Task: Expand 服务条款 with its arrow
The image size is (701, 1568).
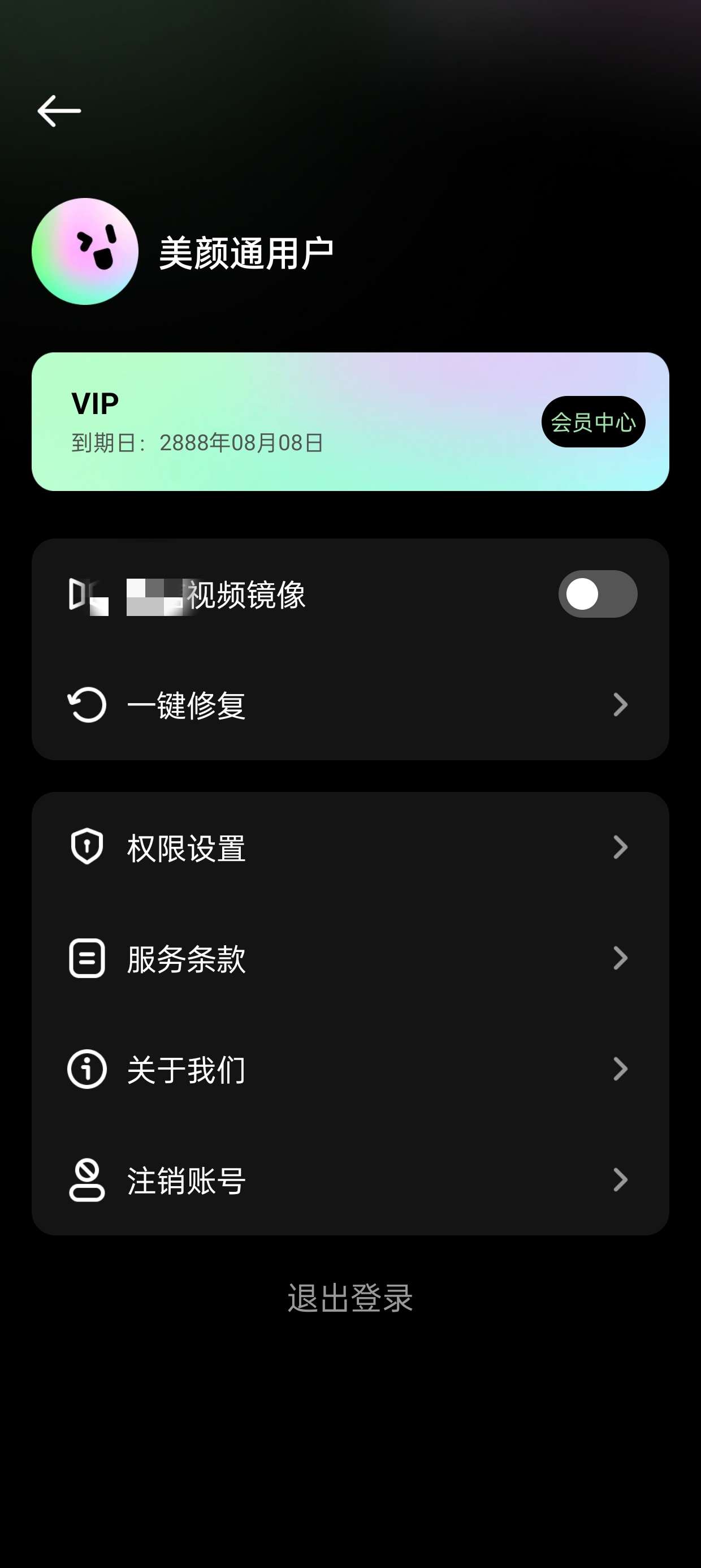Action: coord(620,958)
